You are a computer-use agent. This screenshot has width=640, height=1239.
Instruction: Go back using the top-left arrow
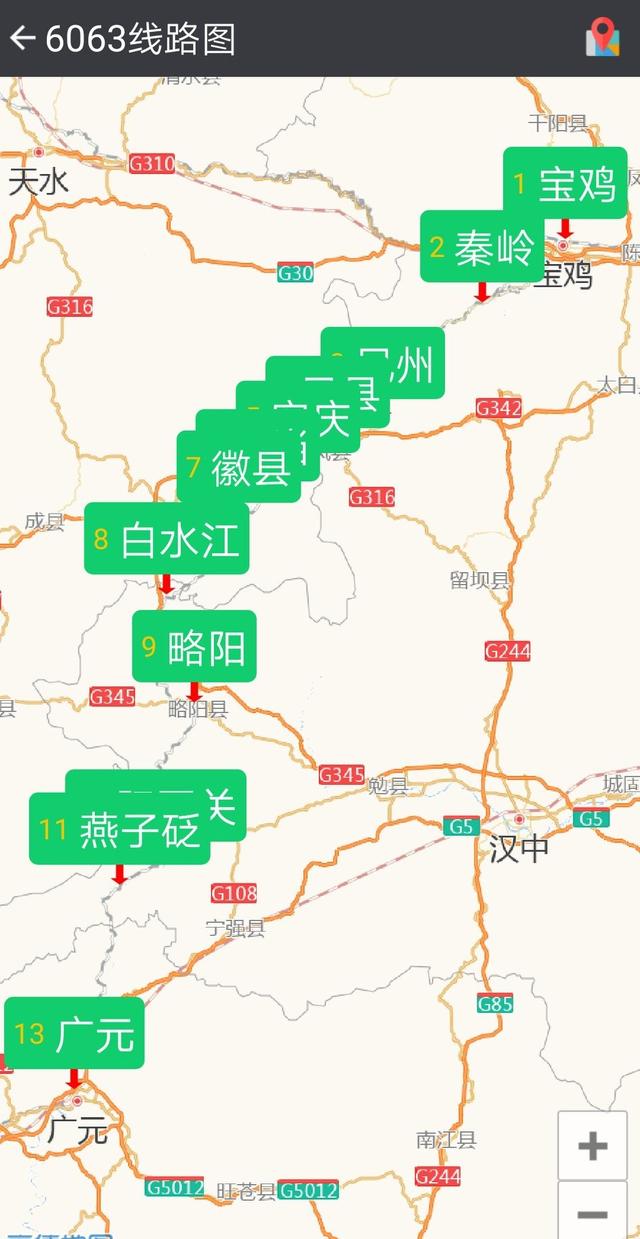tap(22, 39)
